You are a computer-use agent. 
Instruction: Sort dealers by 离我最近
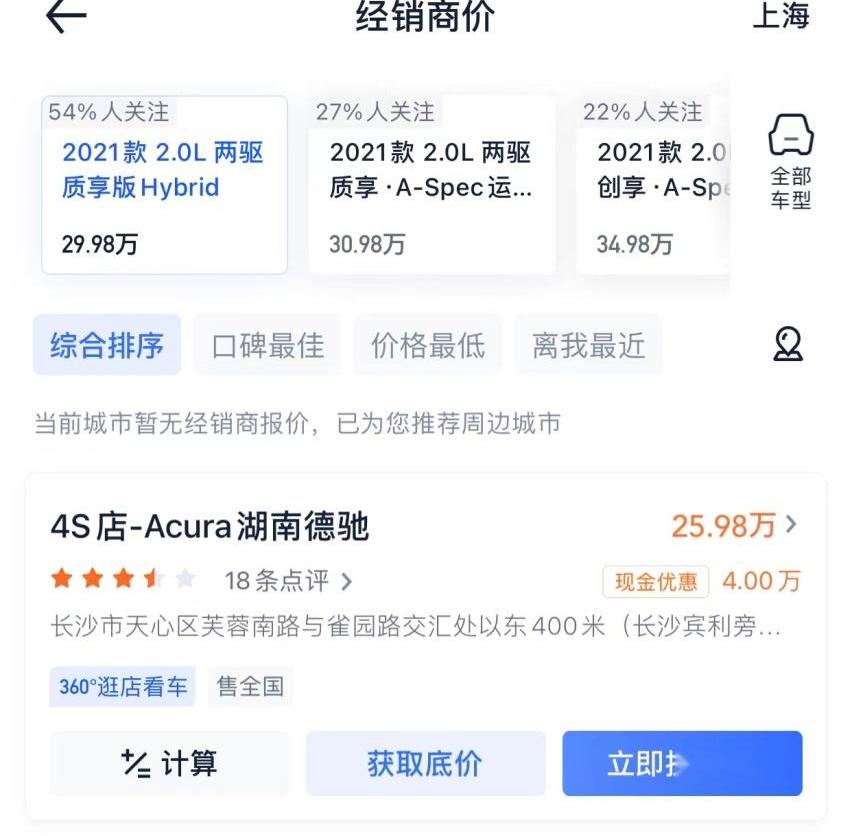coord(588,346)
